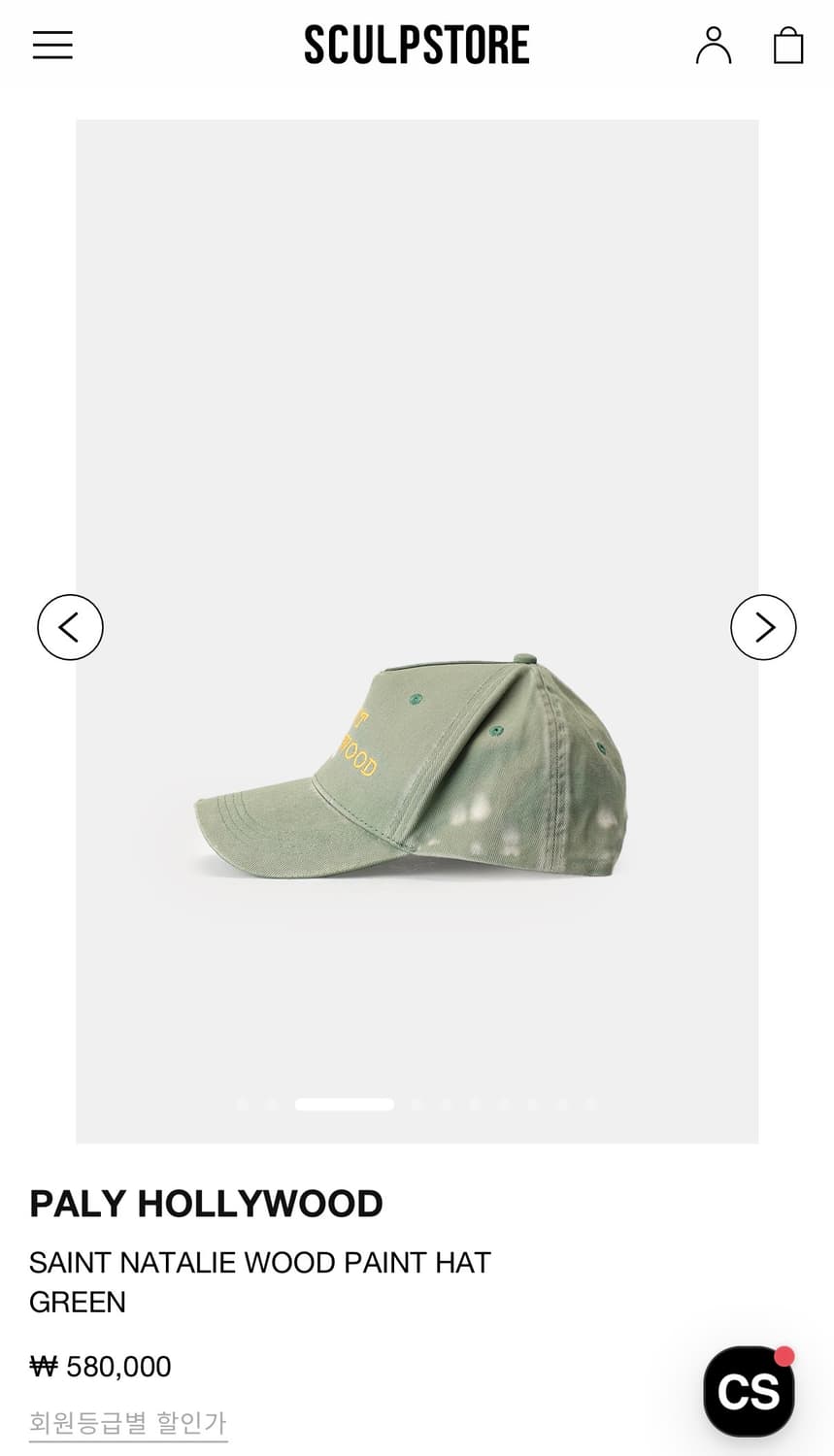Open the PALY HOLLYWOOD brand page

click(207, 1204)
